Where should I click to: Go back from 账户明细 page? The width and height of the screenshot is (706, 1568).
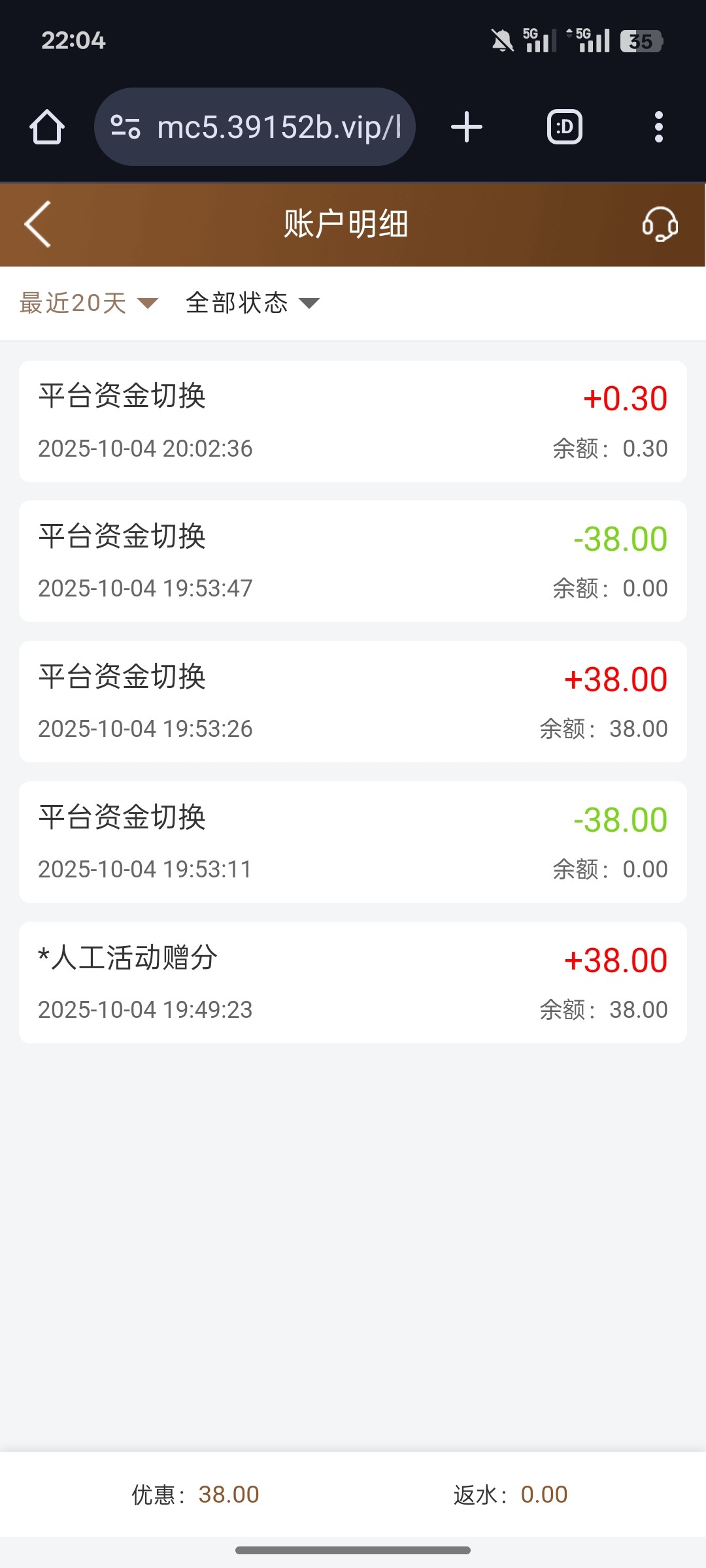[38, 224]
